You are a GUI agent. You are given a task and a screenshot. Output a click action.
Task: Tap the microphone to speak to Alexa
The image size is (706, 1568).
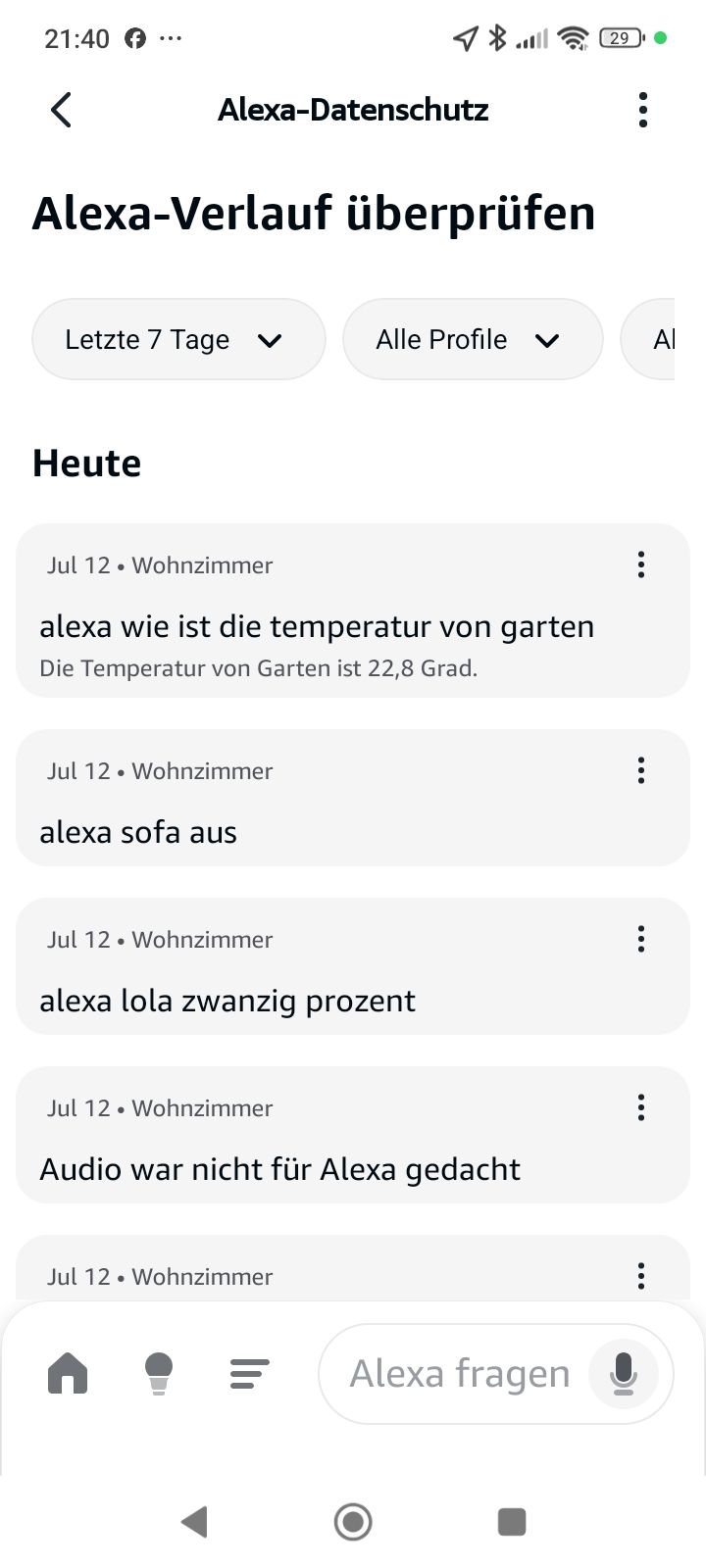pyautogui.click(x=624, y=1374)
